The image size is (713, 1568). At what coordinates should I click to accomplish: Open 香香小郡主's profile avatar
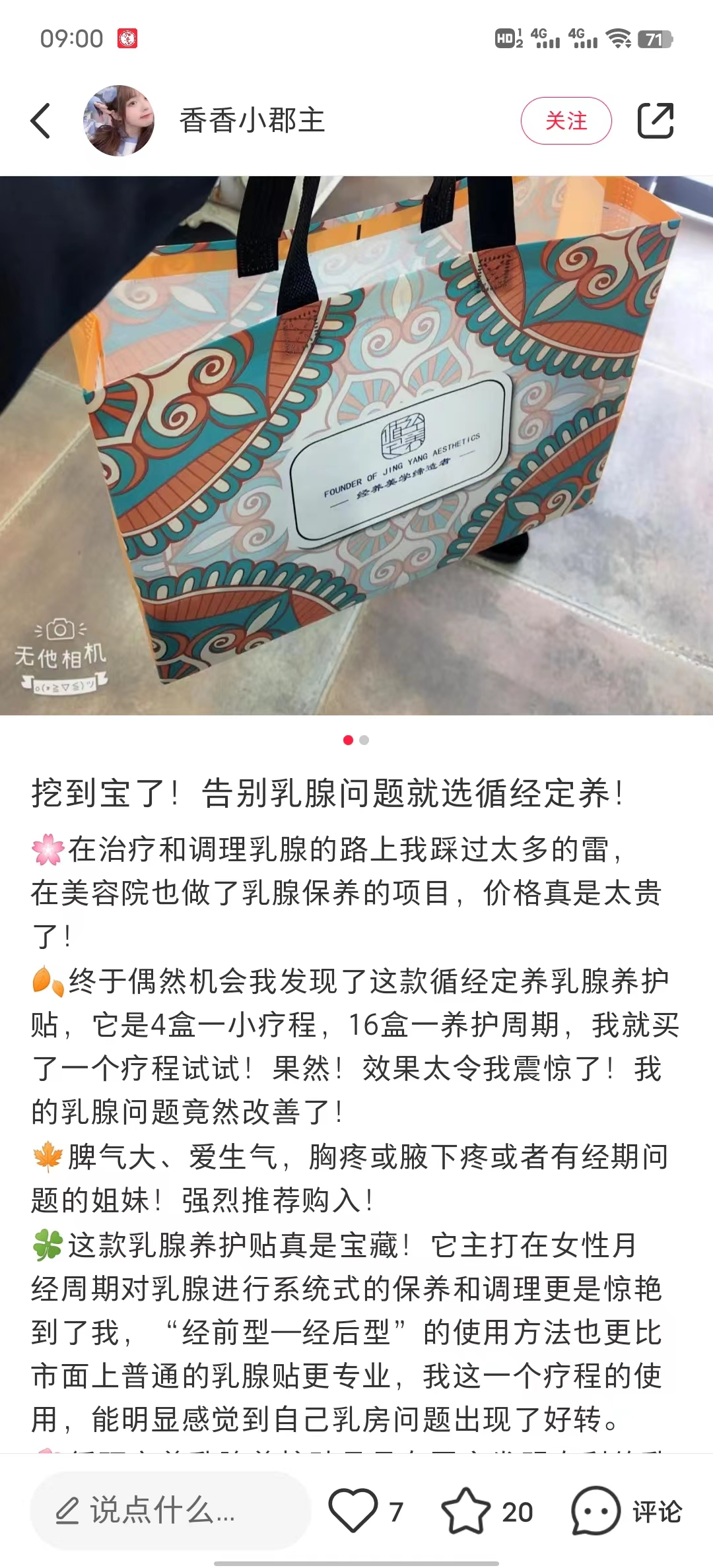(119, 121)
